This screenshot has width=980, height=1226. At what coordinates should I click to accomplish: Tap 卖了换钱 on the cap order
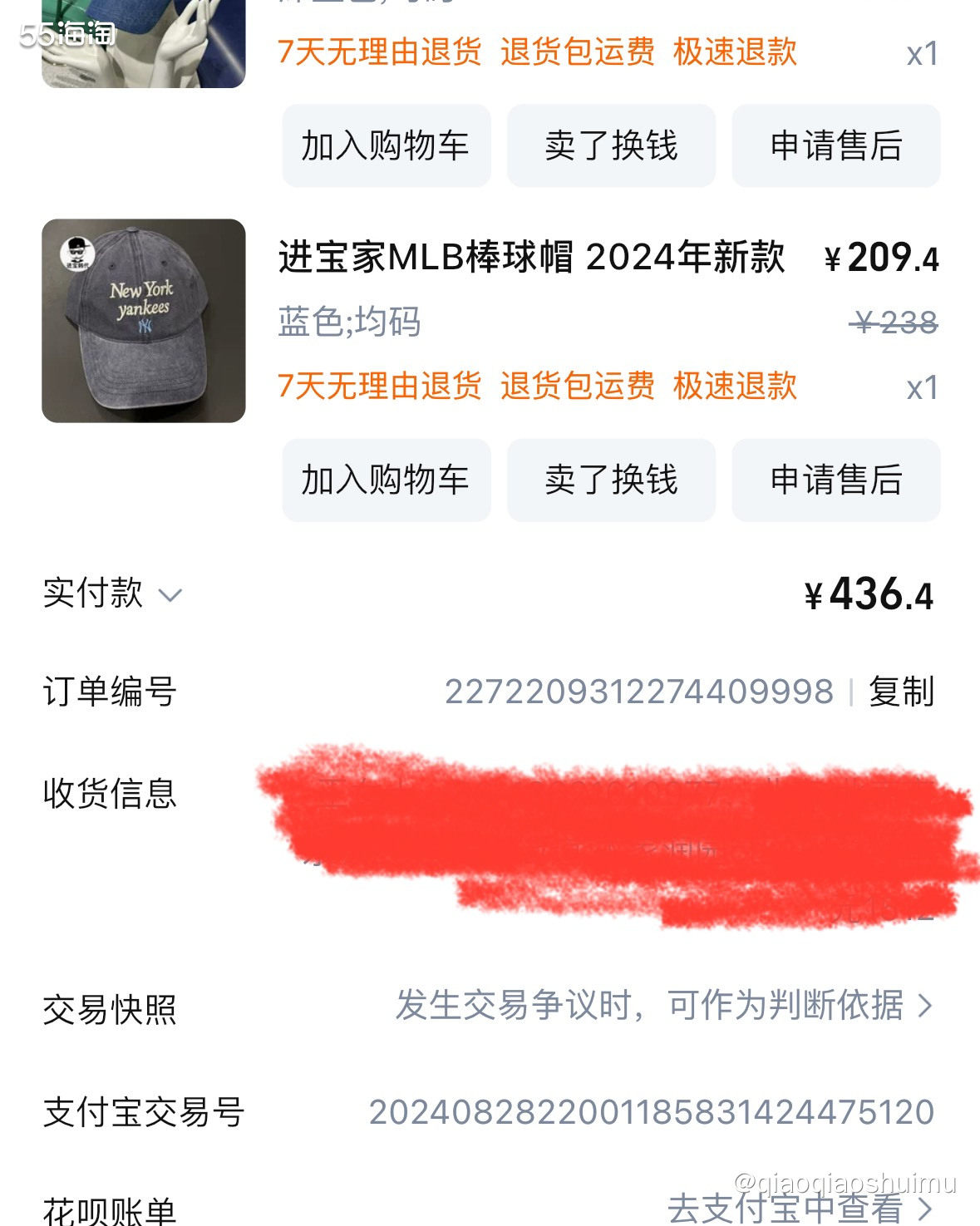(611, 480)
